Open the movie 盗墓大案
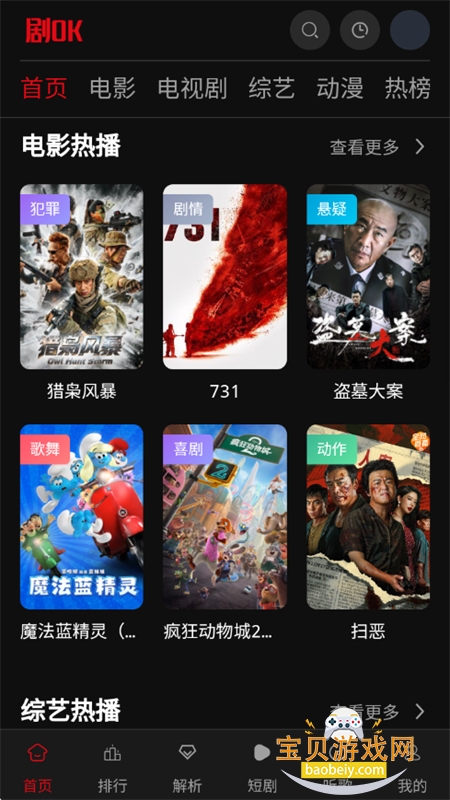 (368, 292)
